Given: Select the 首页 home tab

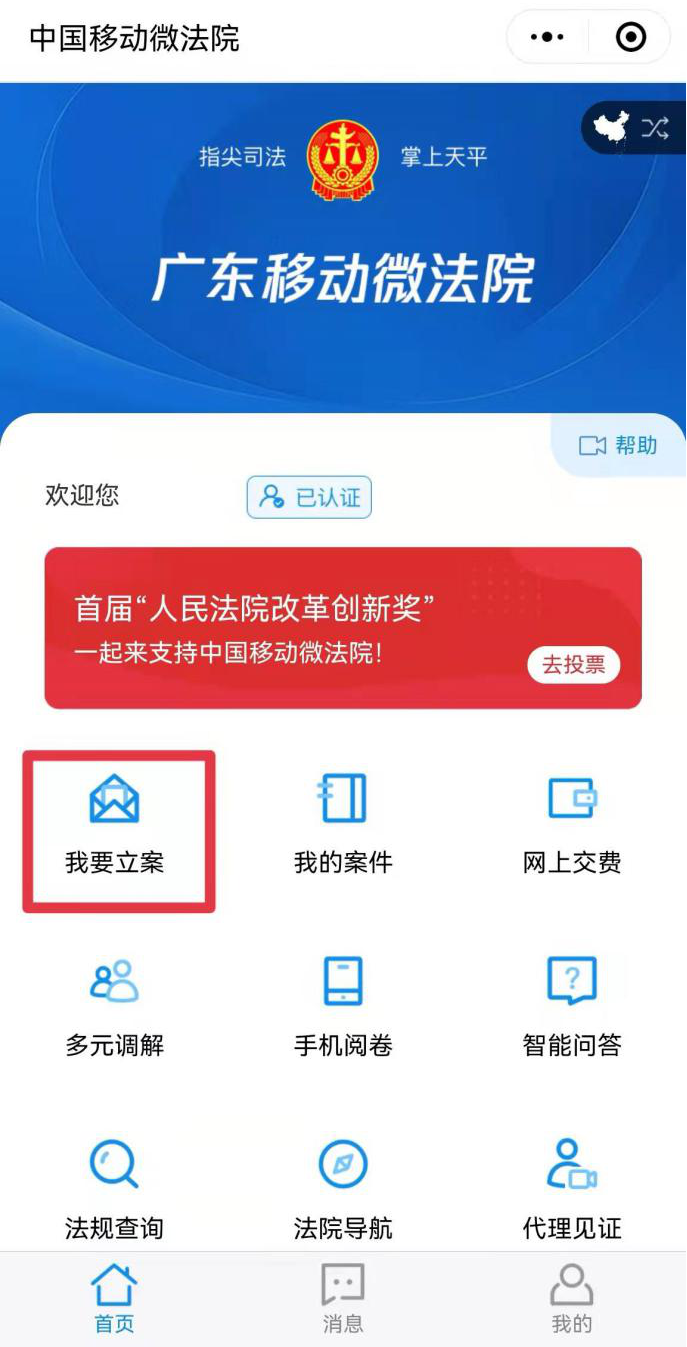Looking at the screenshot, I should click(x=114, y=1298).
